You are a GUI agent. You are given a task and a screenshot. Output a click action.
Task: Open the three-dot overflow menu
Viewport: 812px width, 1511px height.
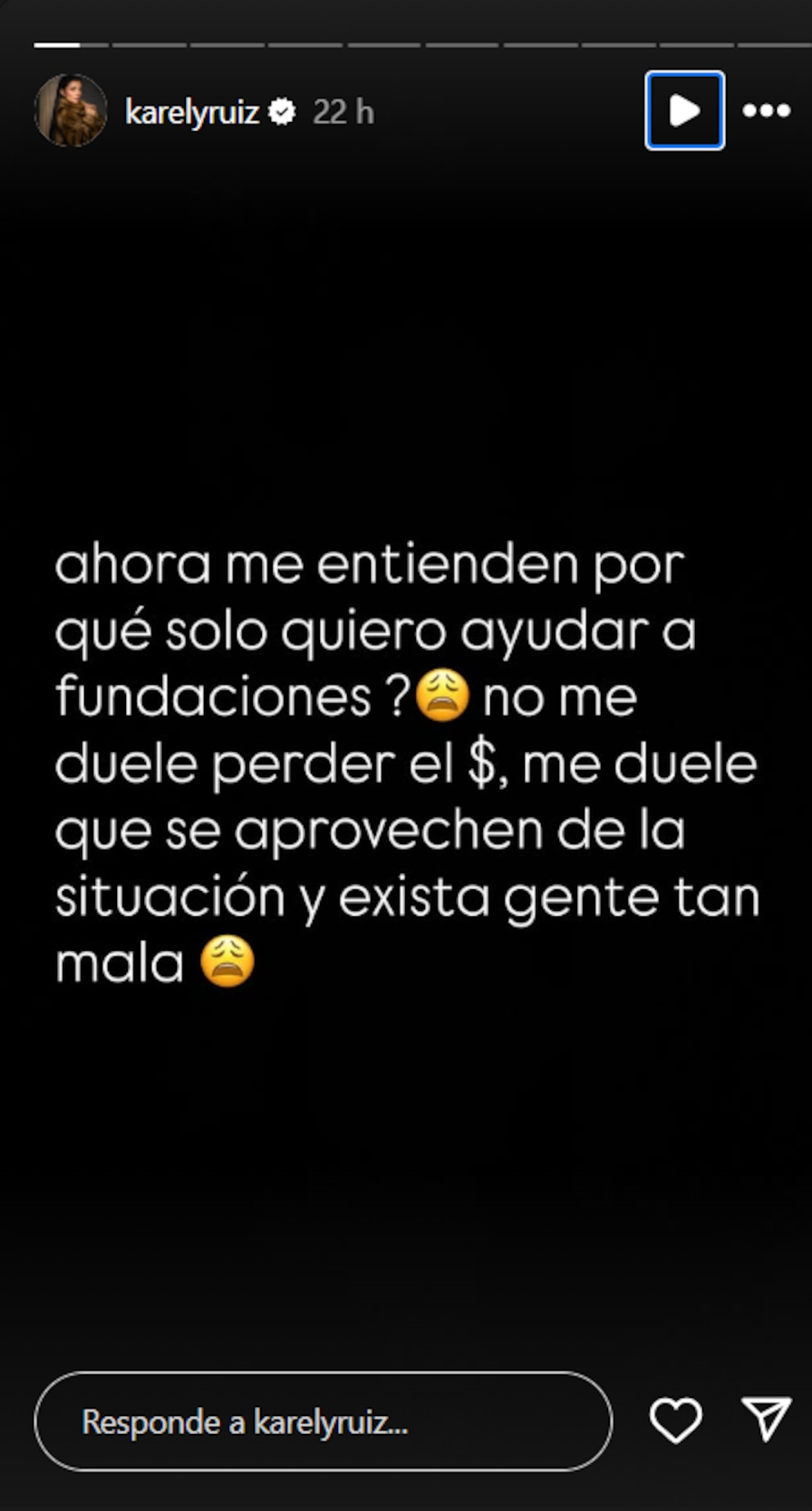pos(766,111)
